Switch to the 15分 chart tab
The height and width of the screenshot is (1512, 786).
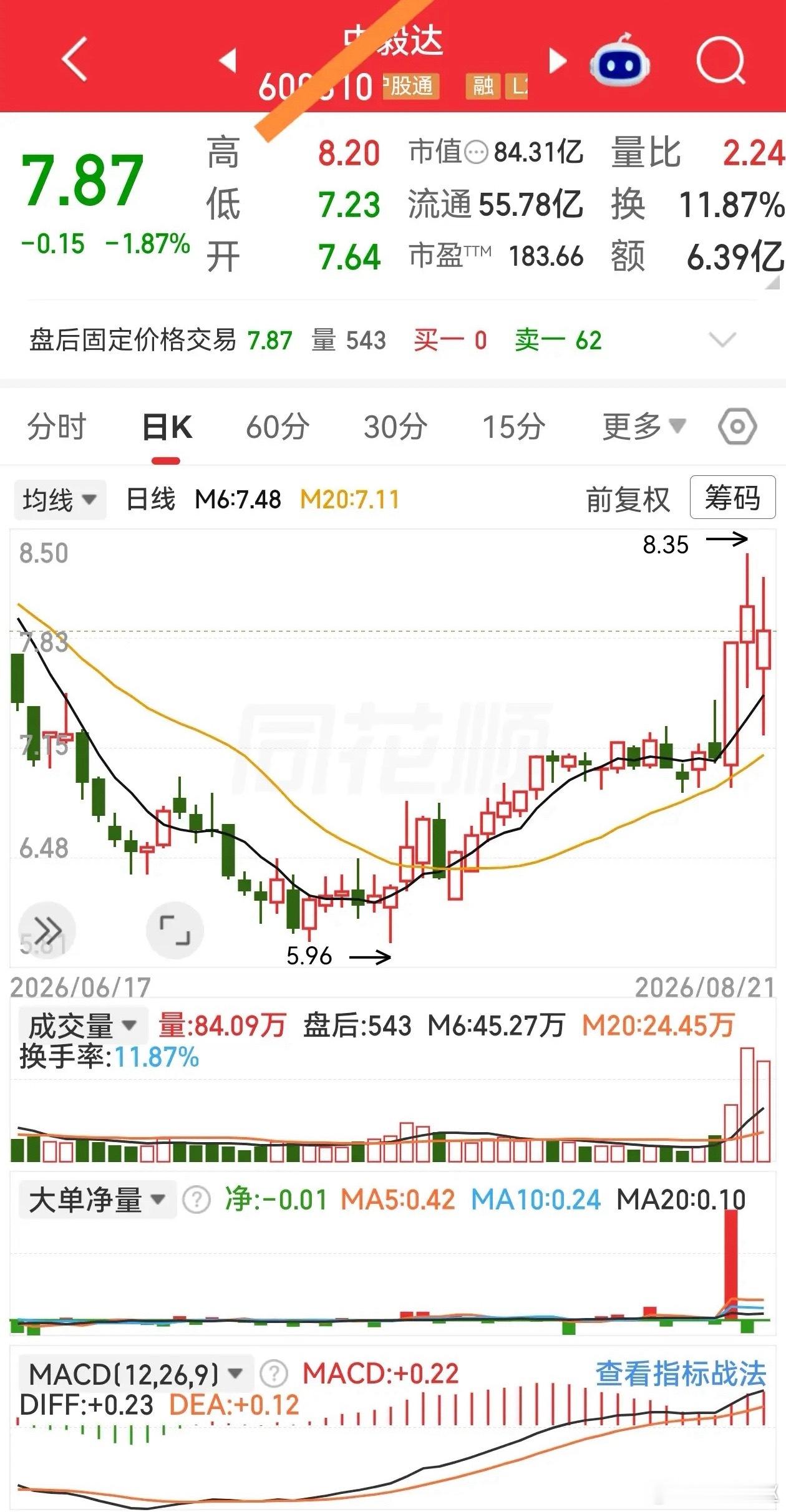[x=514, y=427]
